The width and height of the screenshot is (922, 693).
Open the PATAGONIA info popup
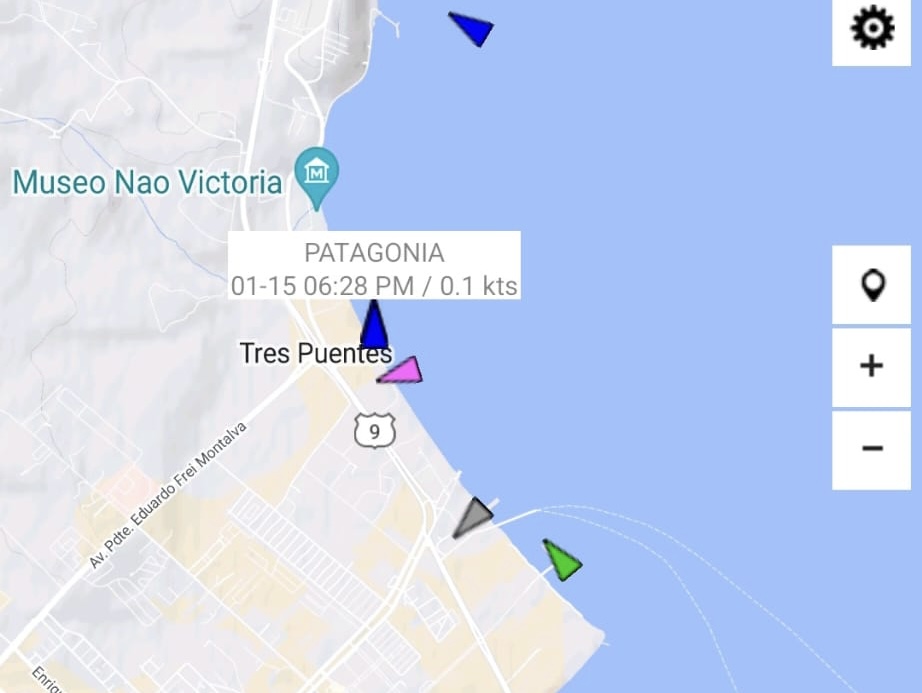374,266
